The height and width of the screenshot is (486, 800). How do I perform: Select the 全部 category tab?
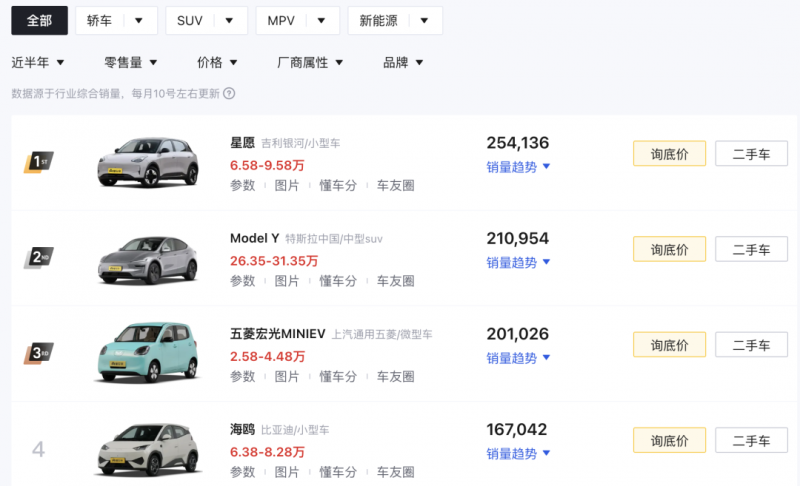(39, 20)
